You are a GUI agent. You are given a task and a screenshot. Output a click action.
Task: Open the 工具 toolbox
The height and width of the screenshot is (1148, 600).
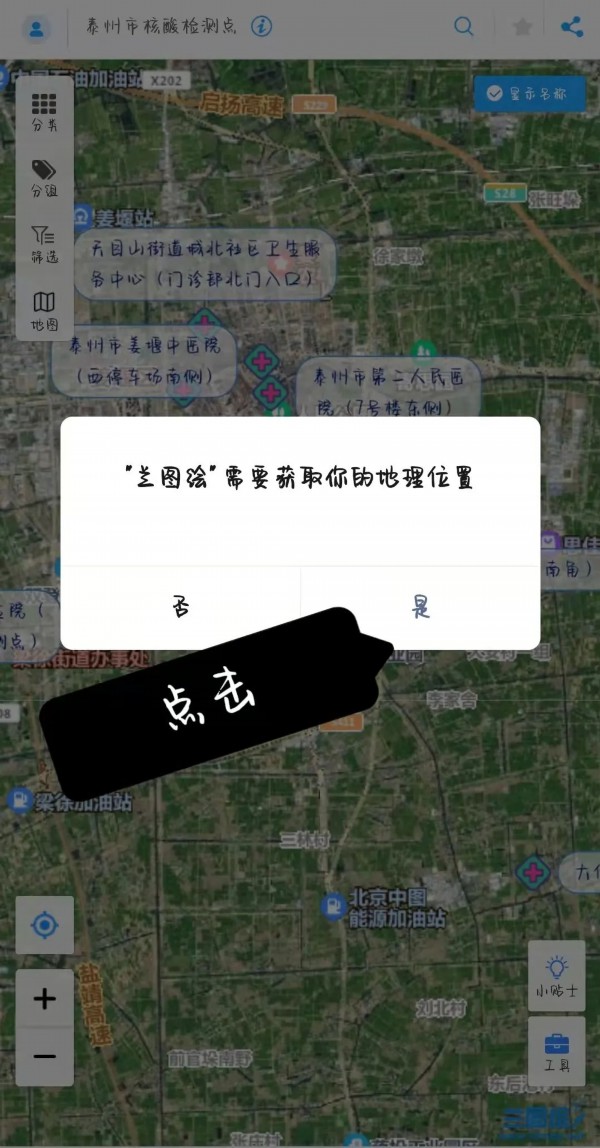click(x=556, y=1052)
